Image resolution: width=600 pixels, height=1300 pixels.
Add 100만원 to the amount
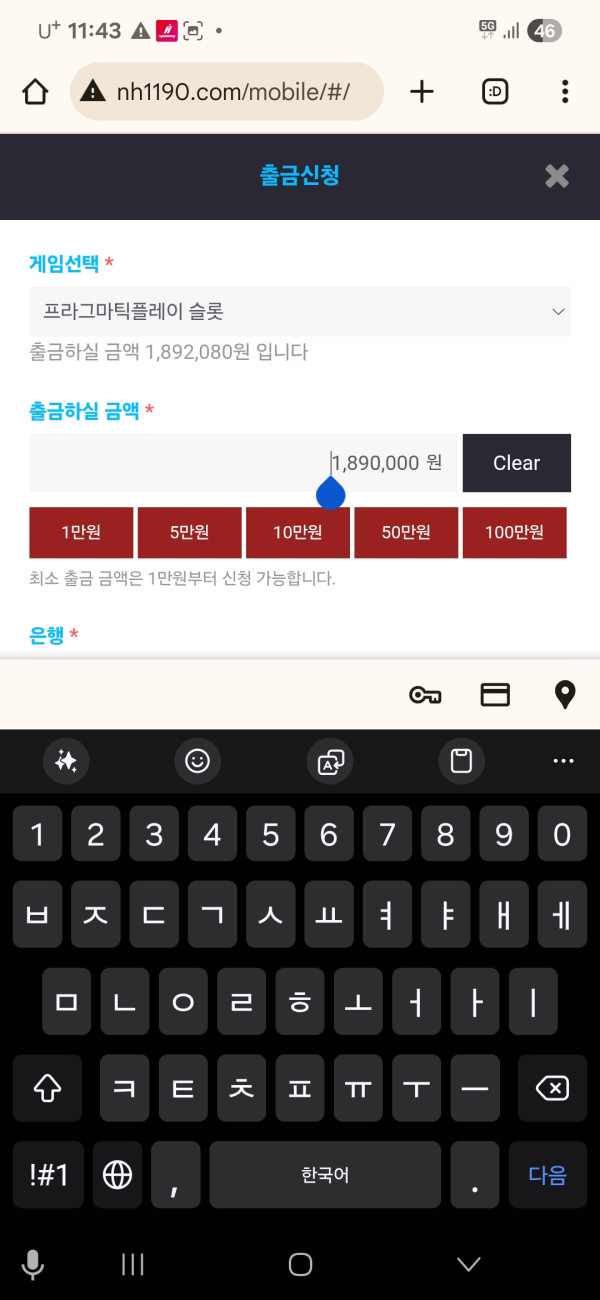click(514, 532)
